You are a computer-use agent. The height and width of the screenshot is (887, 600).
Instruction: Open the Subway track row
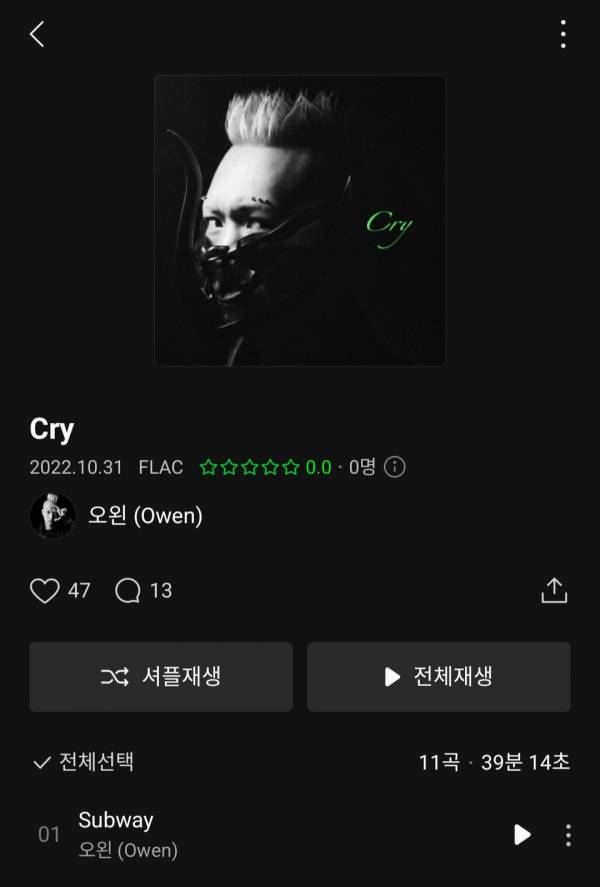(x=250, y=834)
